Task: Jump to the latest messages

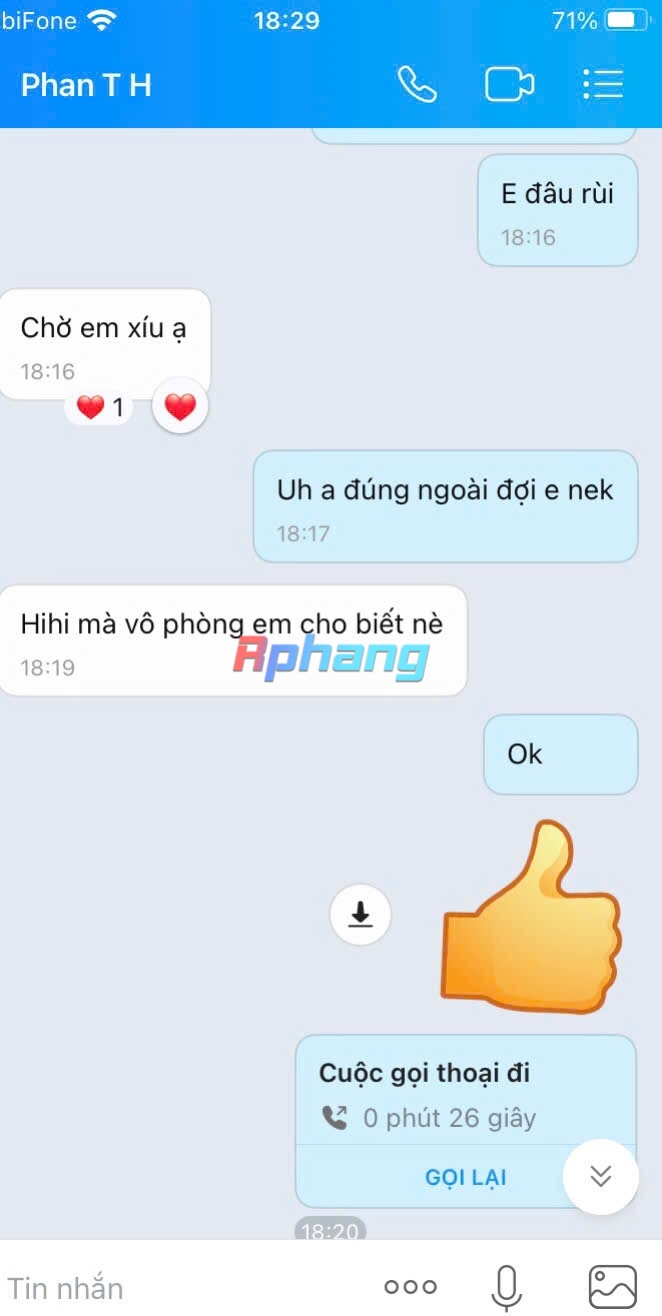Action: click(x=600, y=1176)
